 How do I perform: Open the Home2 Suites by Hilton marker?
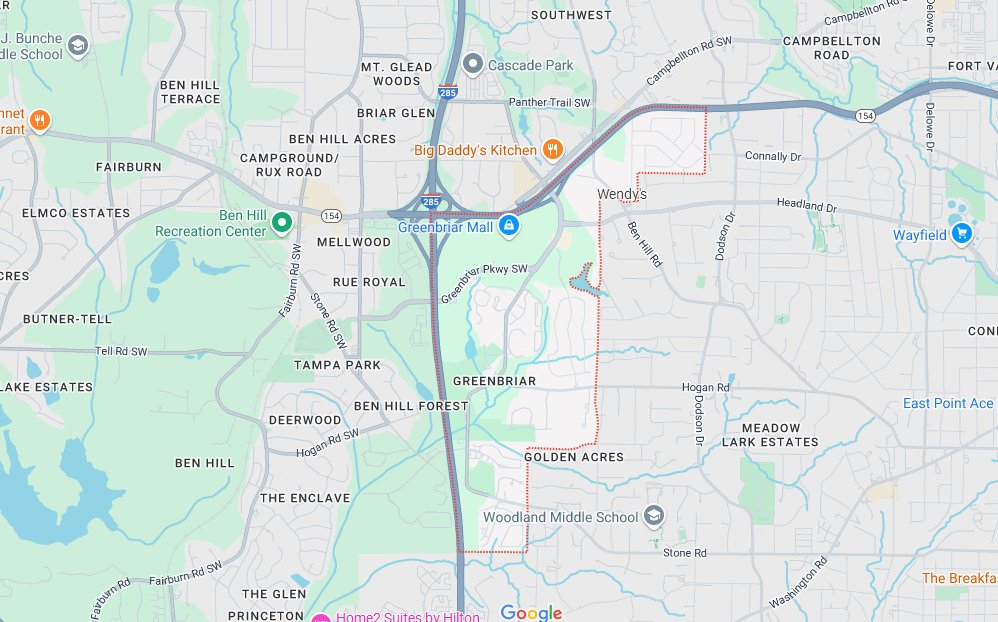pos(323,618)
